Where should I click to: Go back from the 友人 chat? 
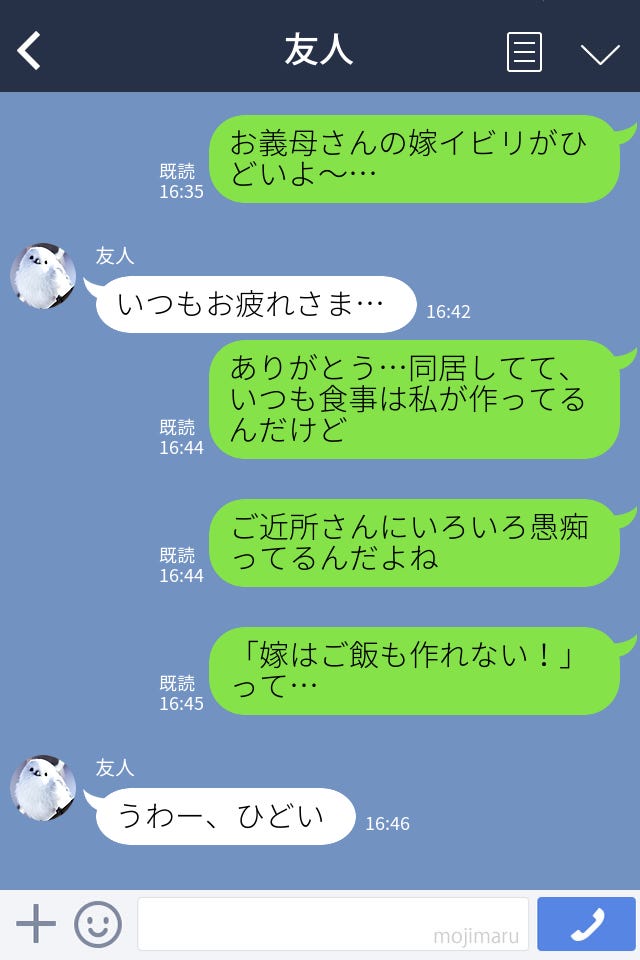(x=29, y=51)
